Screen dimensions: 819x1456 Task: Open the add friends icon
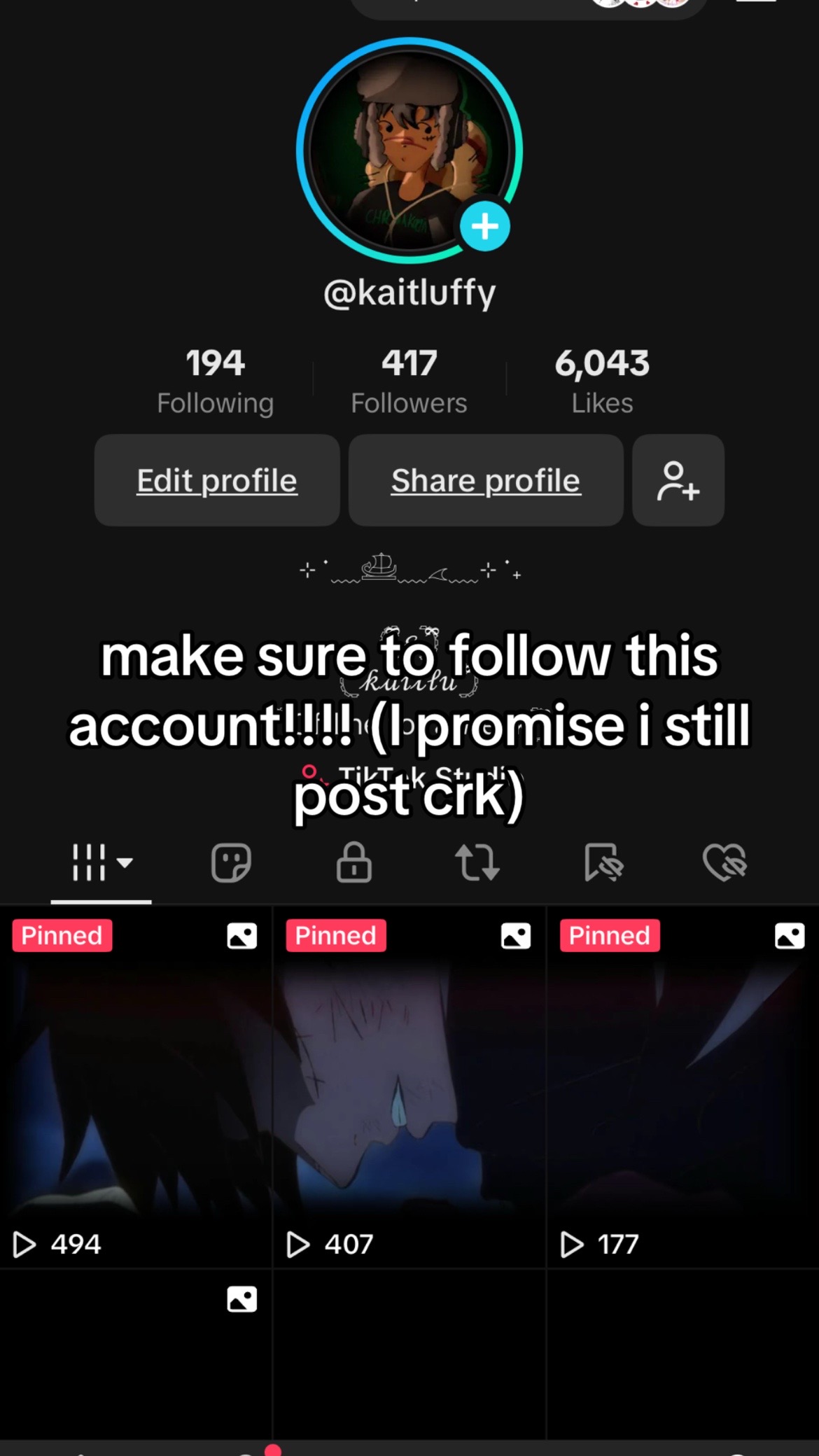678,480
